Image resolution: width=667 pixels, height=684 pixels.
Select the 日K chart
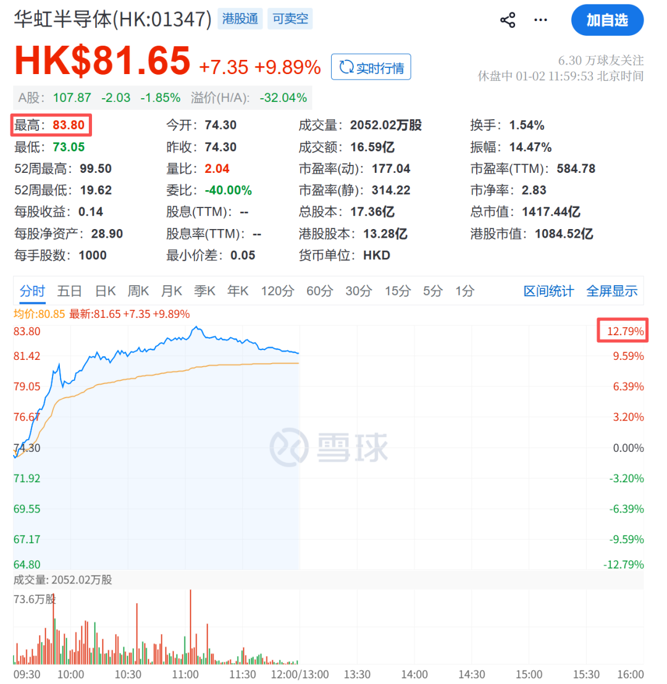[105, 291]
